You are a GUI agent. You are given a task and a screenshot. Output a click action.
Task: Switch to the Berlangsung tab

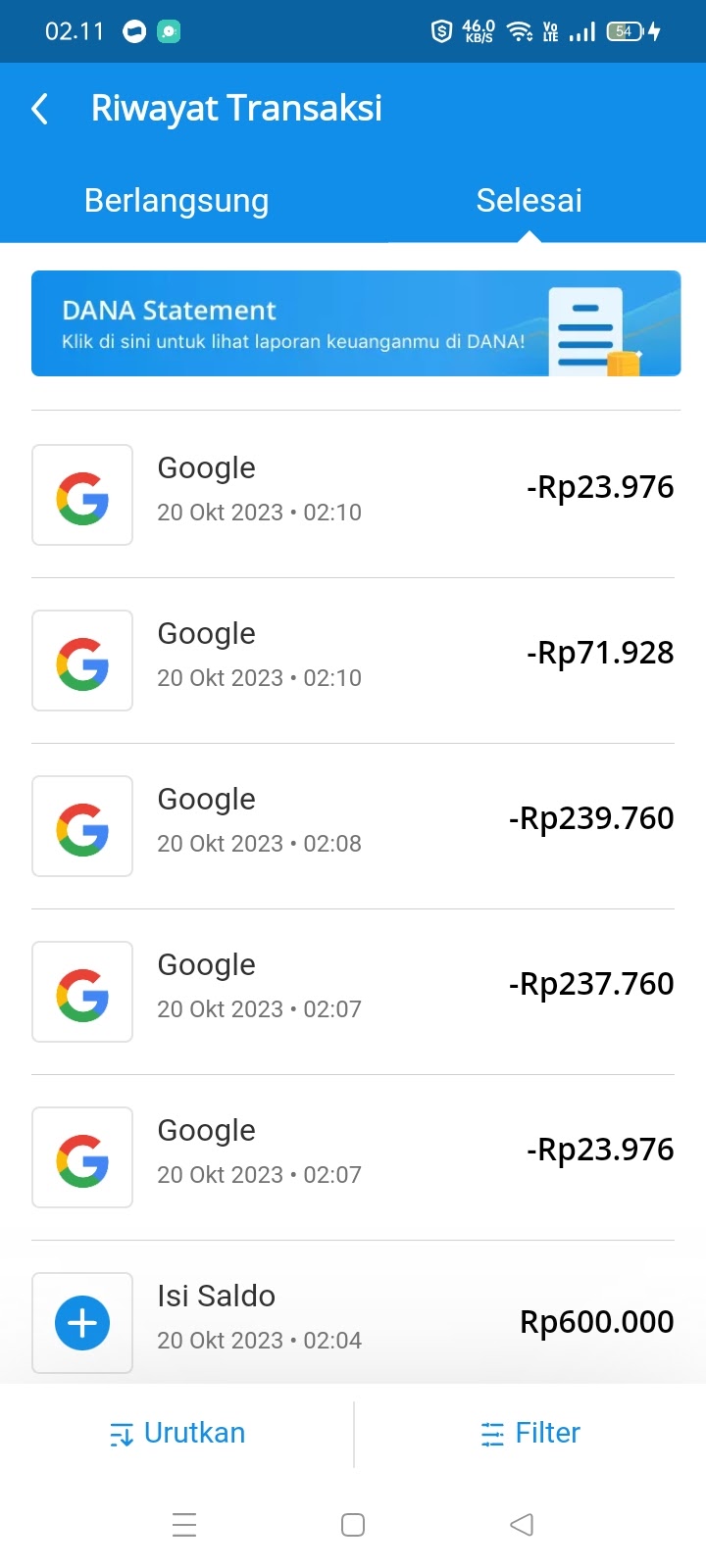(x=176, y=200)
